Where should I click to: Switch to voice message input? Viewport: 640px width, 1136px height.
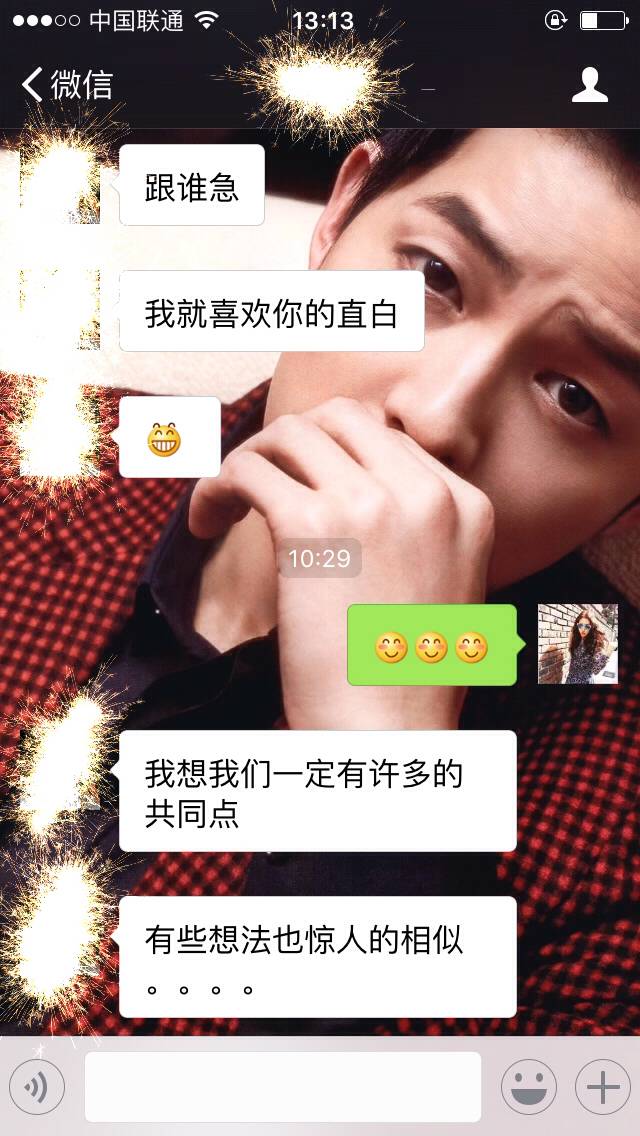point(37,1087)
